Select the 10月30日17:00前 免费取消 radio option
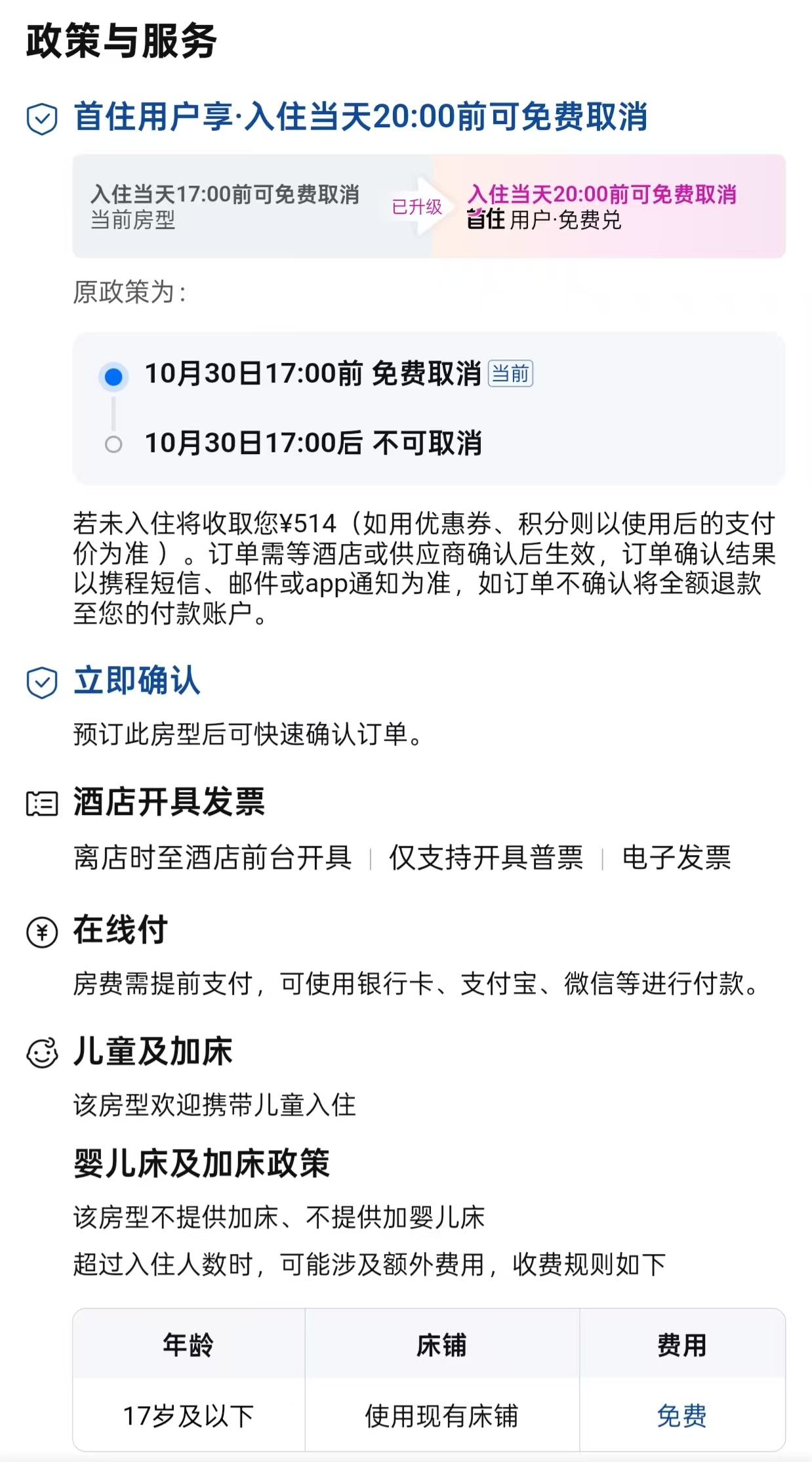This screenshot has width=812, height=1462. click(113, 375)
